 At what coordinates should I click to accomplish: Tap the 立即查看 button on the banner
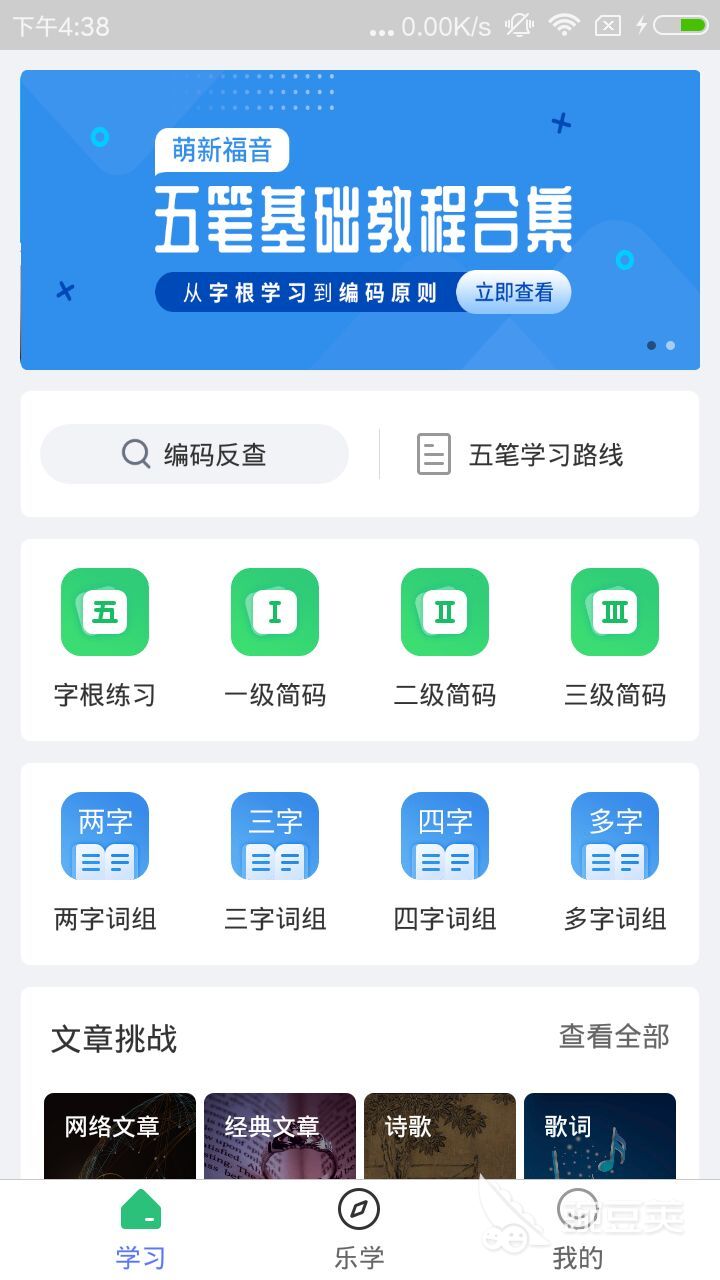tap(513, 292)
